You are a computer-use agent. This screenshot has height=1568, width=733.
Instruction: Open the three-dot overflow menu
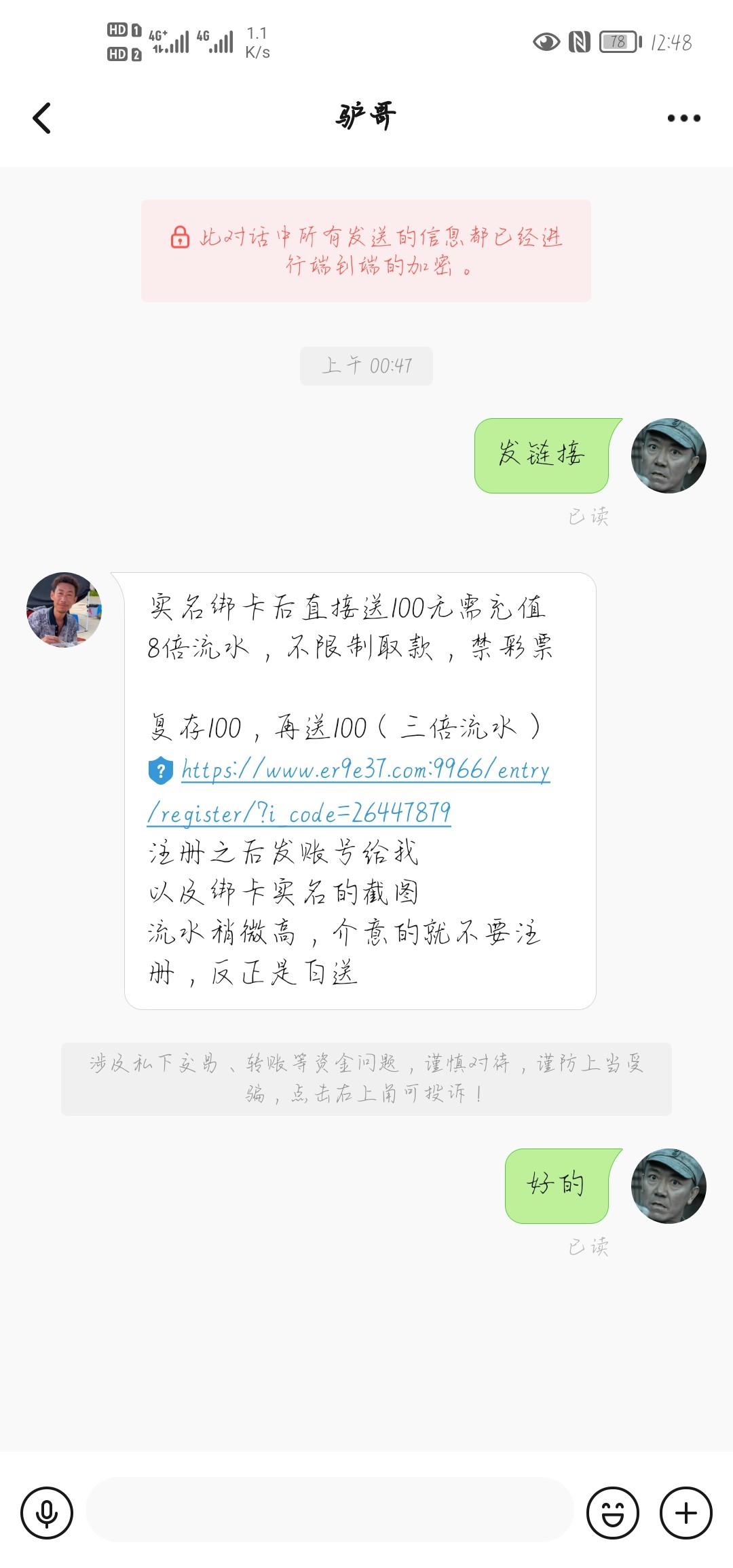click(x=683, y=118)
